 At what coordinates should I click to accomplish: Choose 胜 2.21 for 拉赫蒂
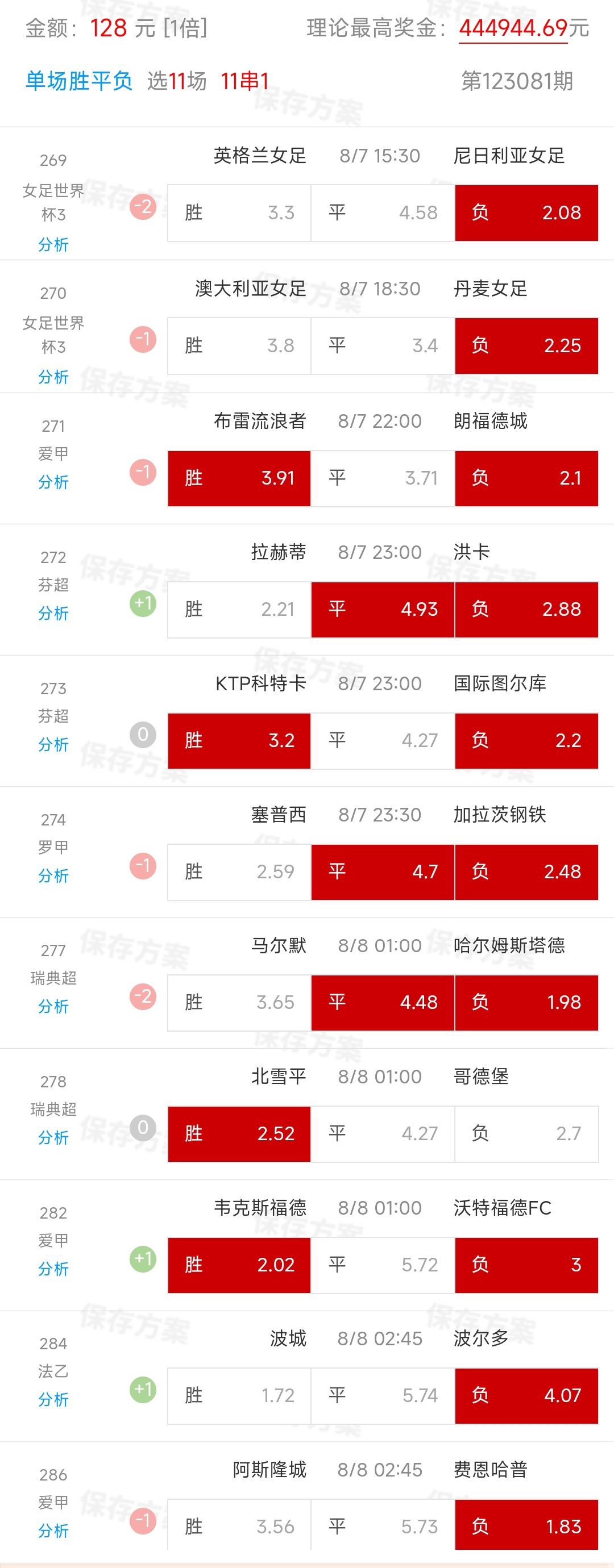tap(239, 609)
